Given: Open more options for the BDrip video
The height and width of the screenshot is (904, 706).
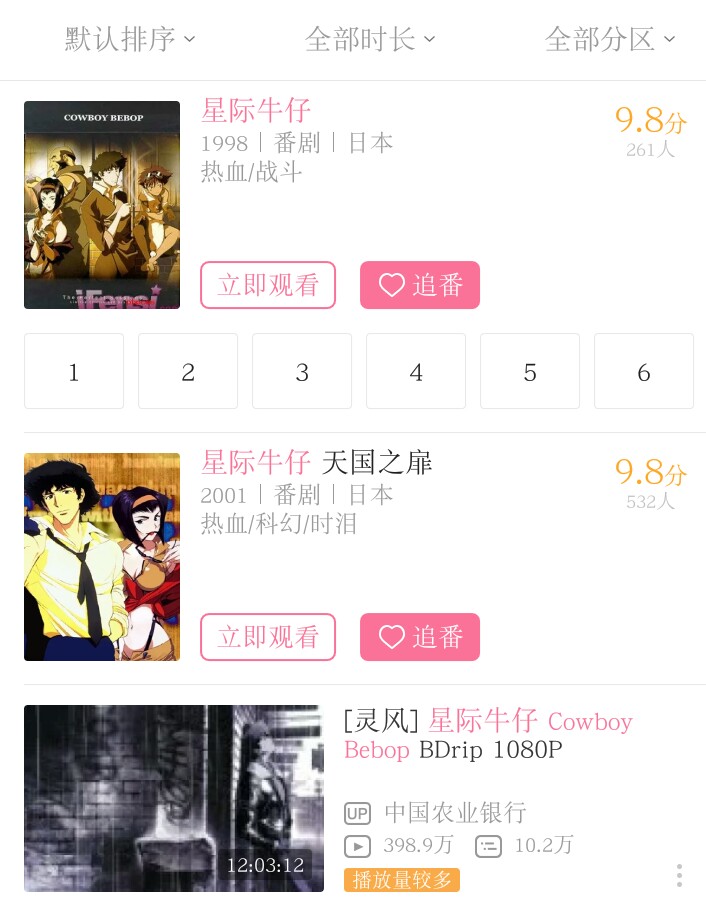Looking at the screenshot, I should [x=679, y=875].
